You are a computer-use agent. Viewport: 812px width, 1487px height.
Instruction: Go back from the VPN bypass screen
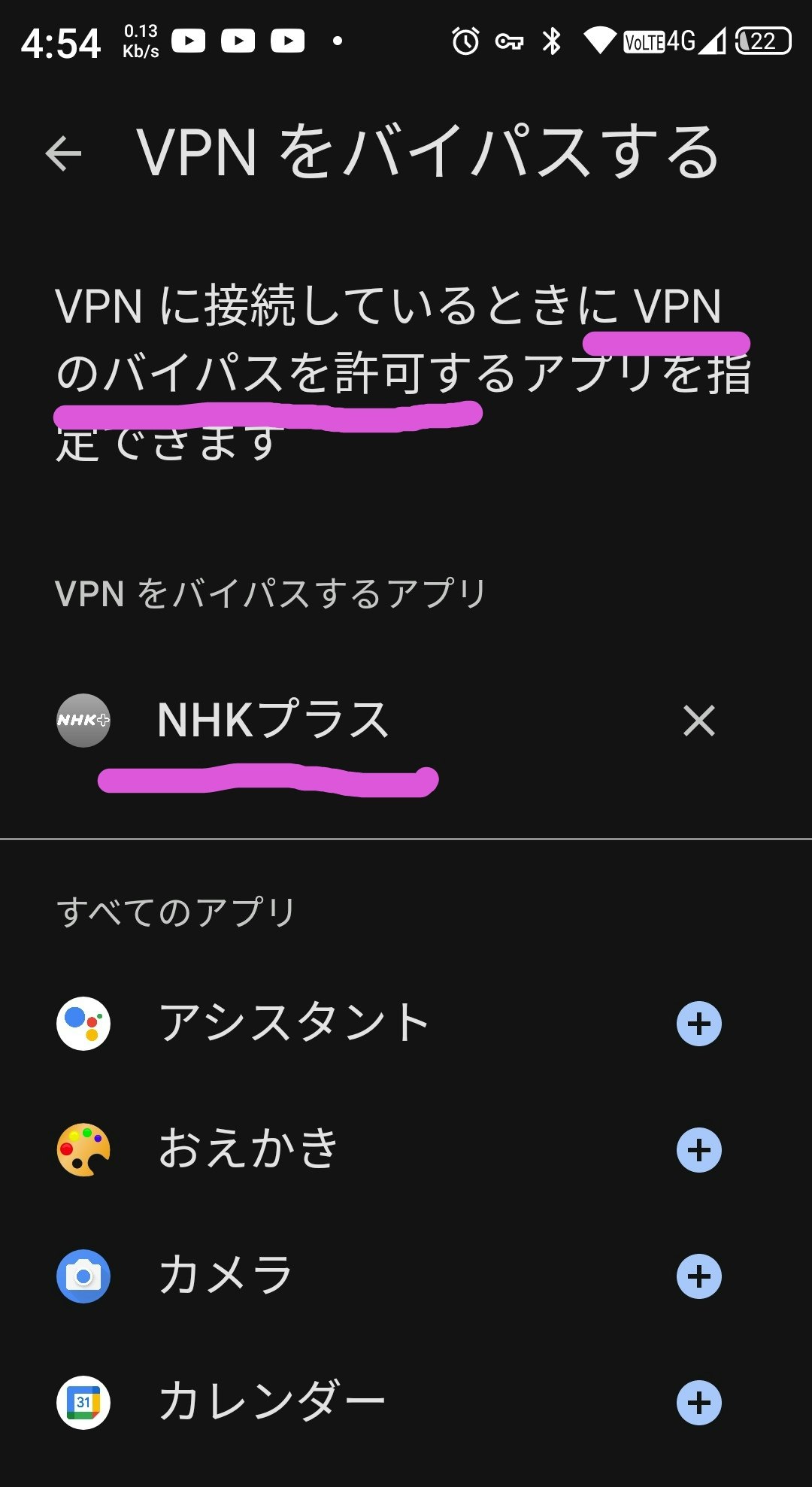pos(64,153)
